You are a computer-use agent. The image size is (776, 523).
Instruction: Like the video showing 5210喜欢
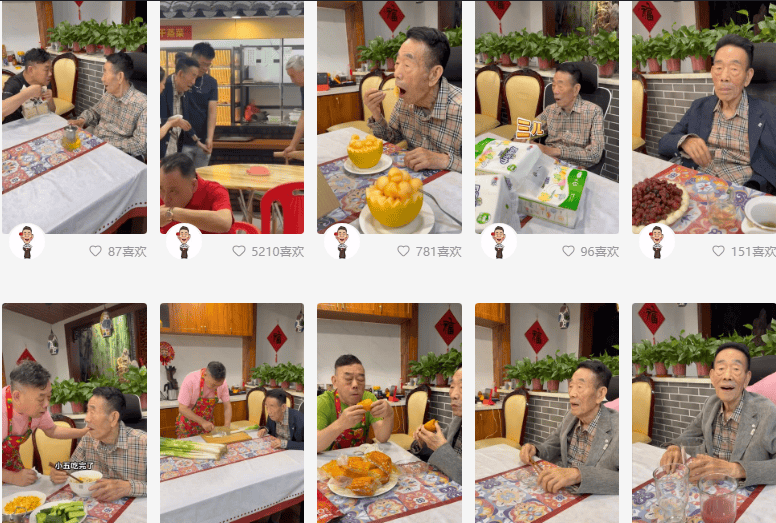tap(239, 251)
